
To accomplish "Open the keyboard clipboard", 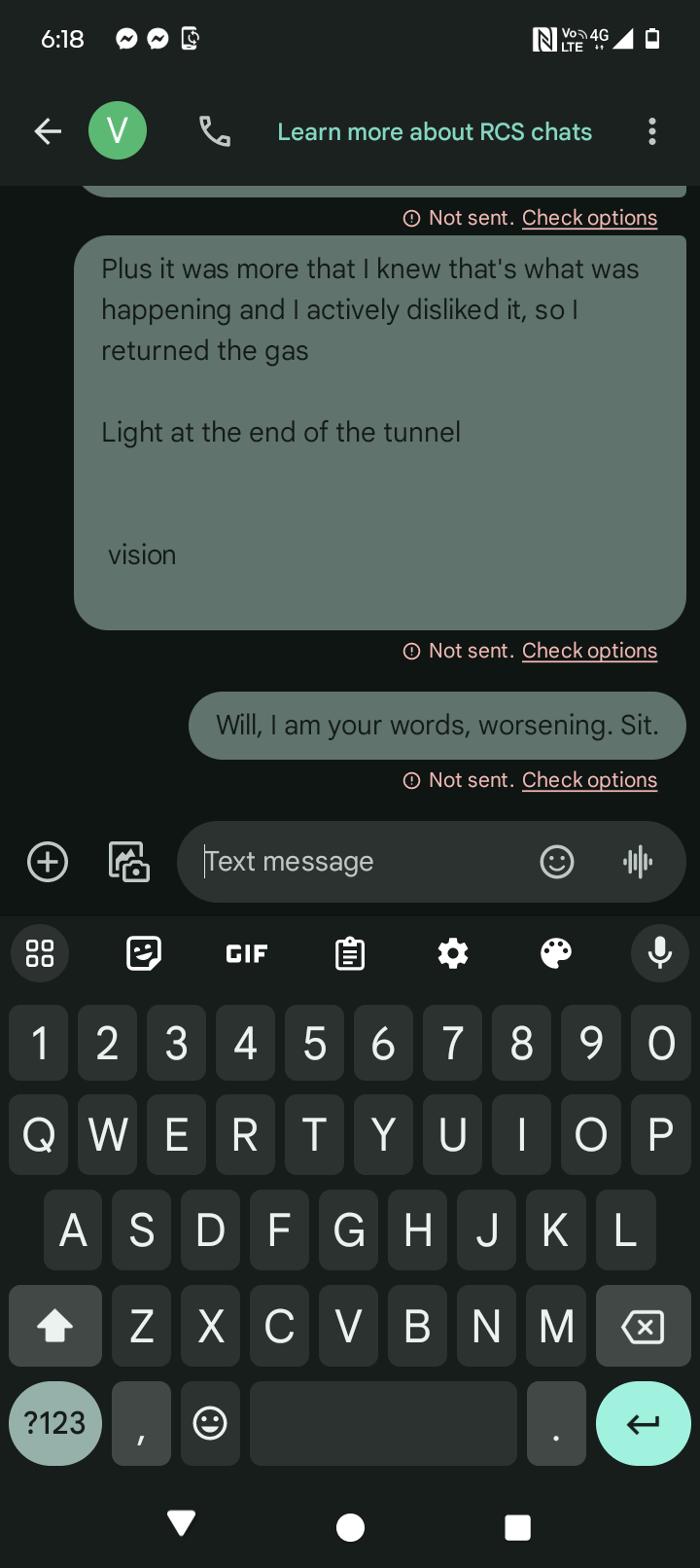I will [x=349, y=953].
